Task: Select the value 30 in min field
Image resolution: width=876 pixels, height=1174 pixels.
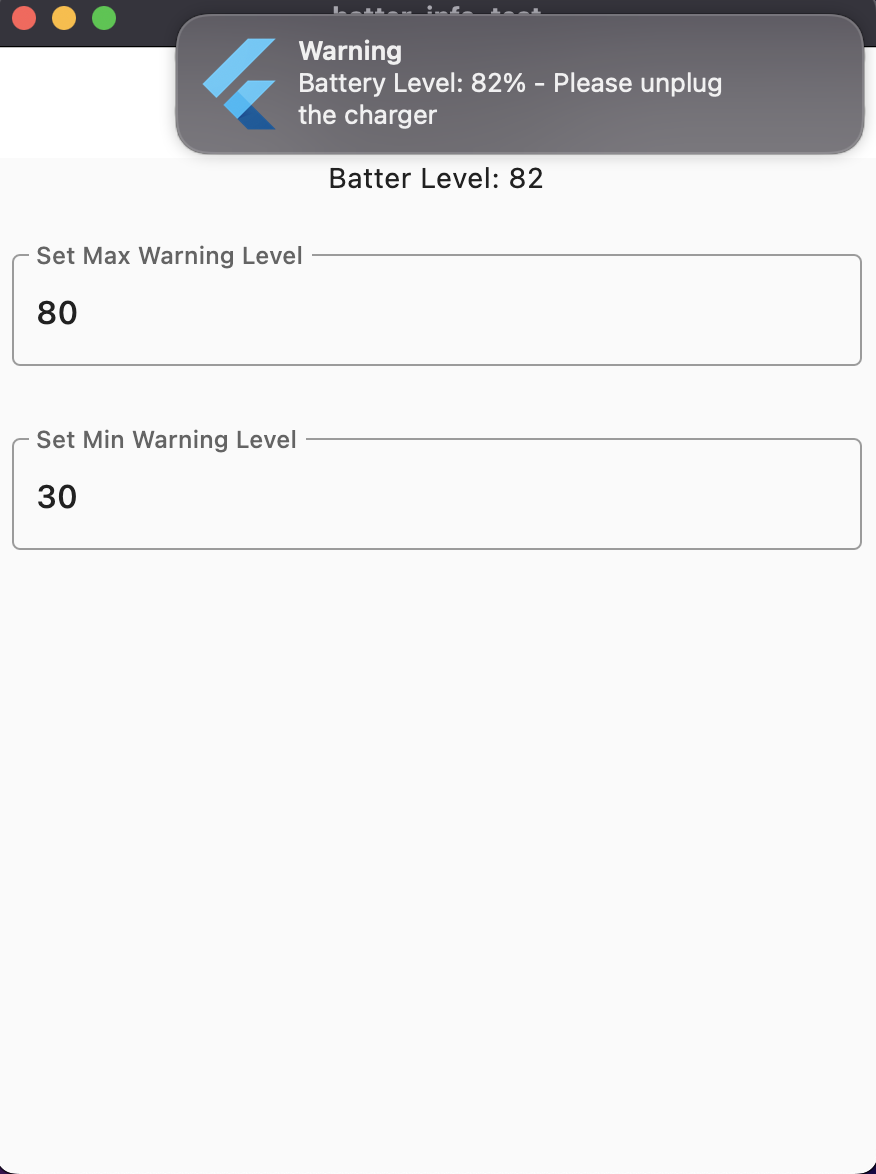Action: click(57, 496)
